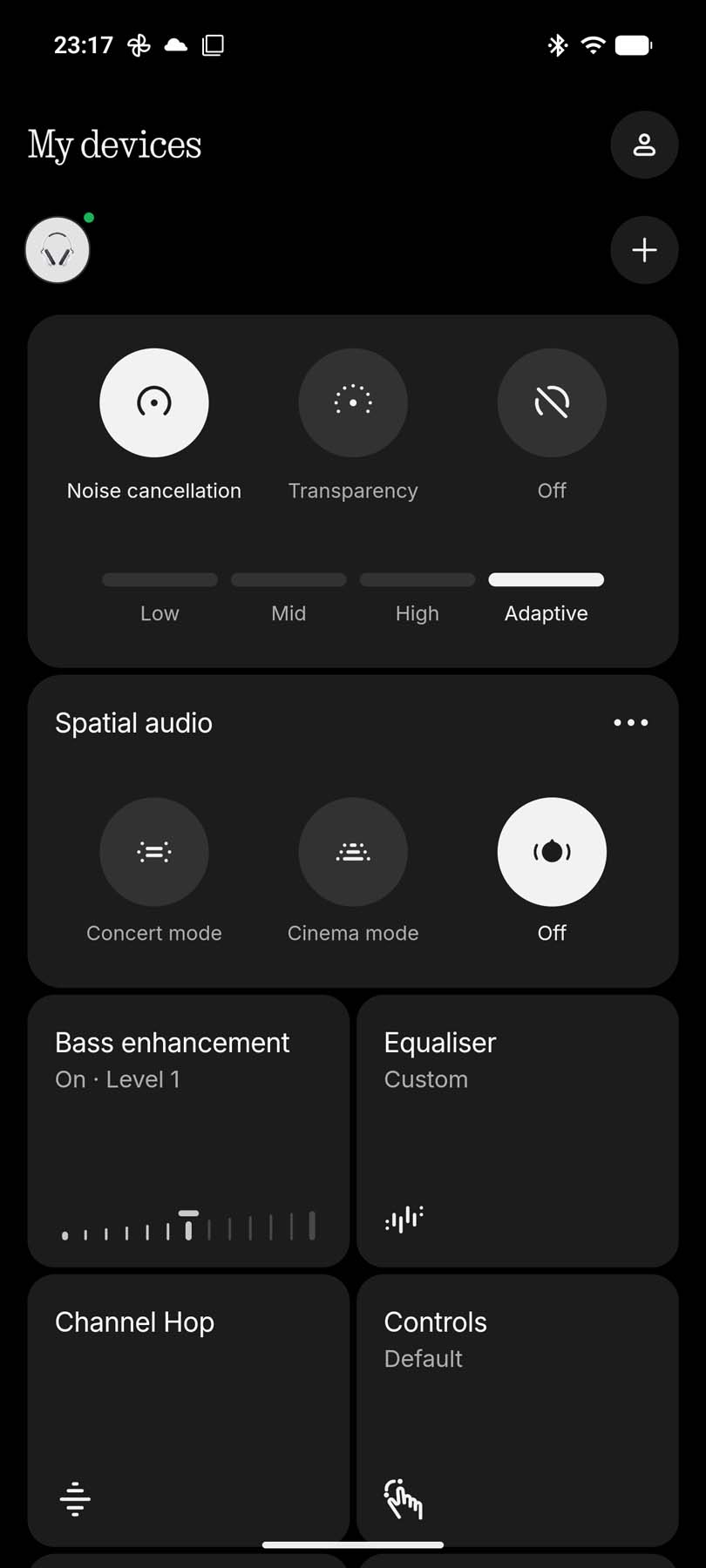706x1568 pixels.
Task: Activate Concert mode spatial audio
Action: 154,852
